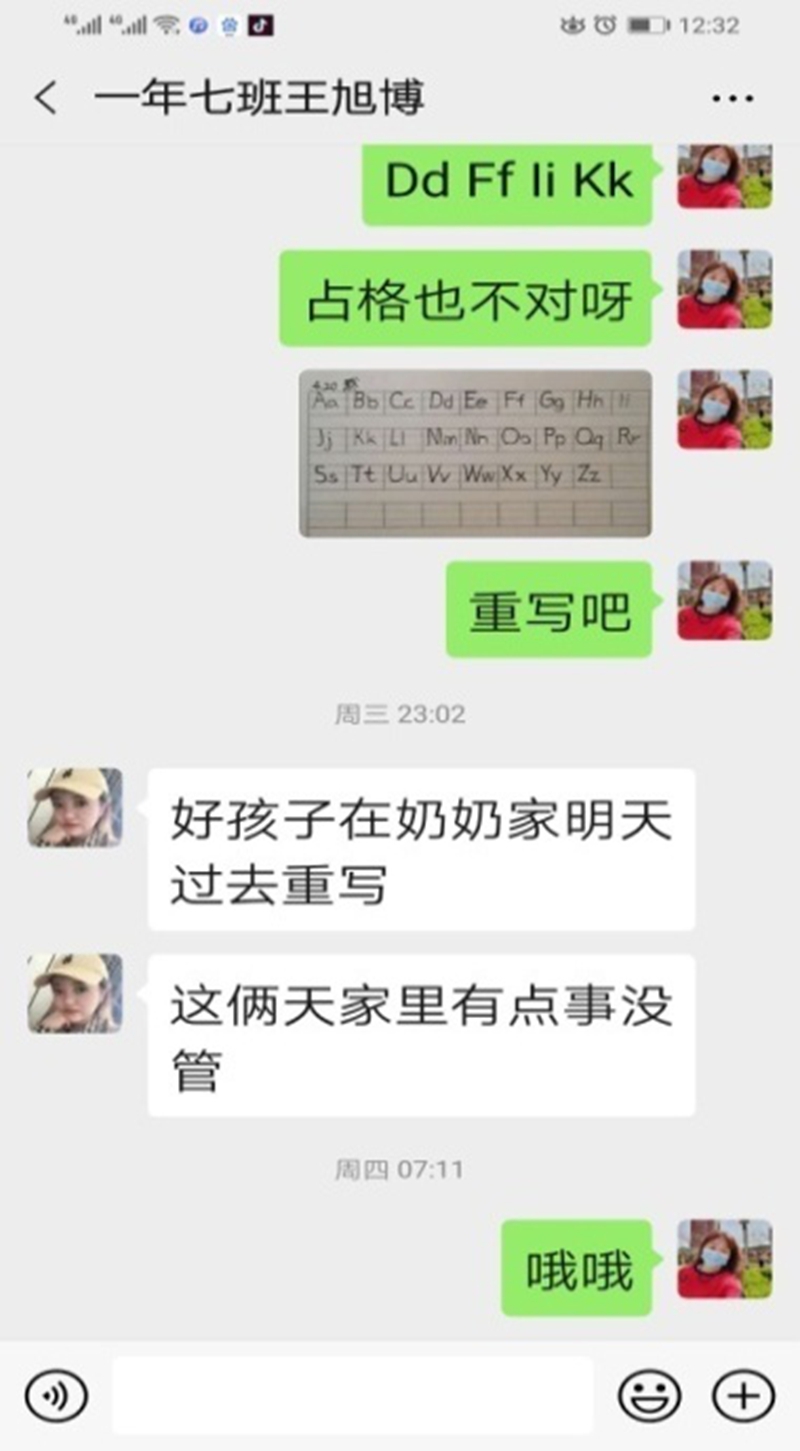Go back from the chat
Screen dimensions: 800x1451
(x=45, y=98)
